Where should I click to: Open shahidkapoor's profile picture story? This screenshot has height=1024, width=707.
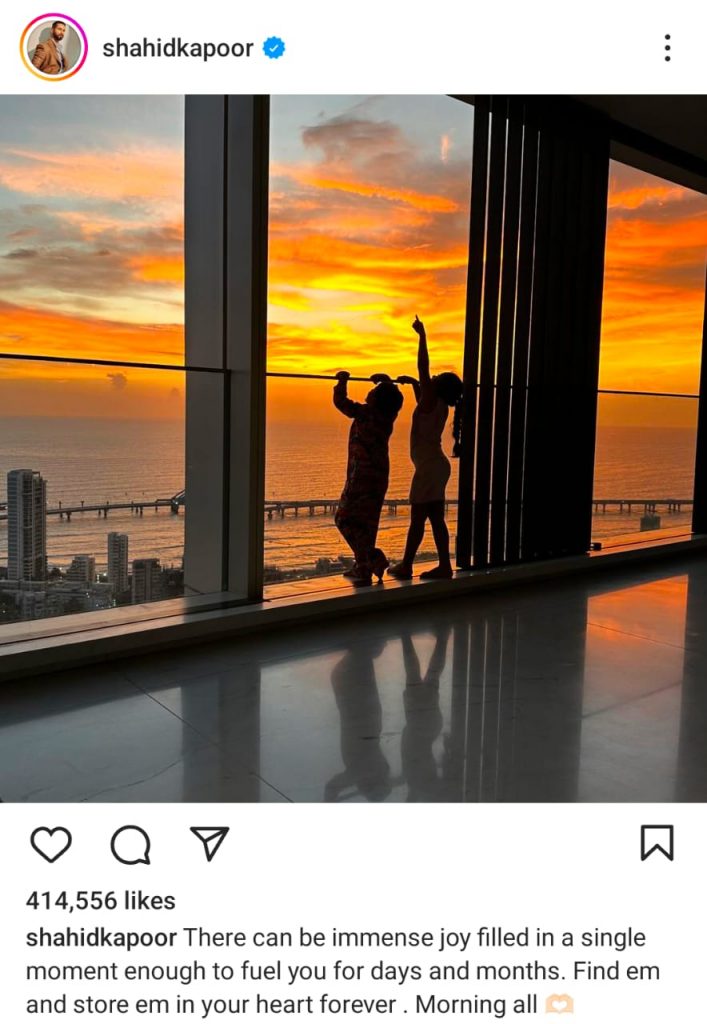[54, 47]
